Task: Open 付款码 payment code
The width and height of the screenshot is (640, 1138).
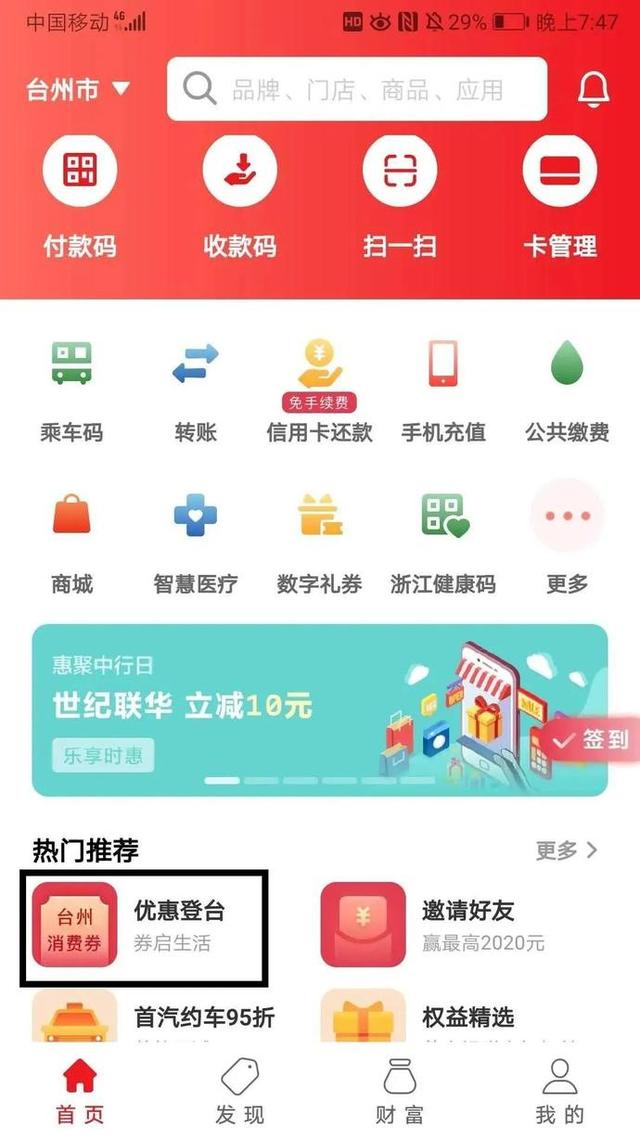Action: (79, 200)
